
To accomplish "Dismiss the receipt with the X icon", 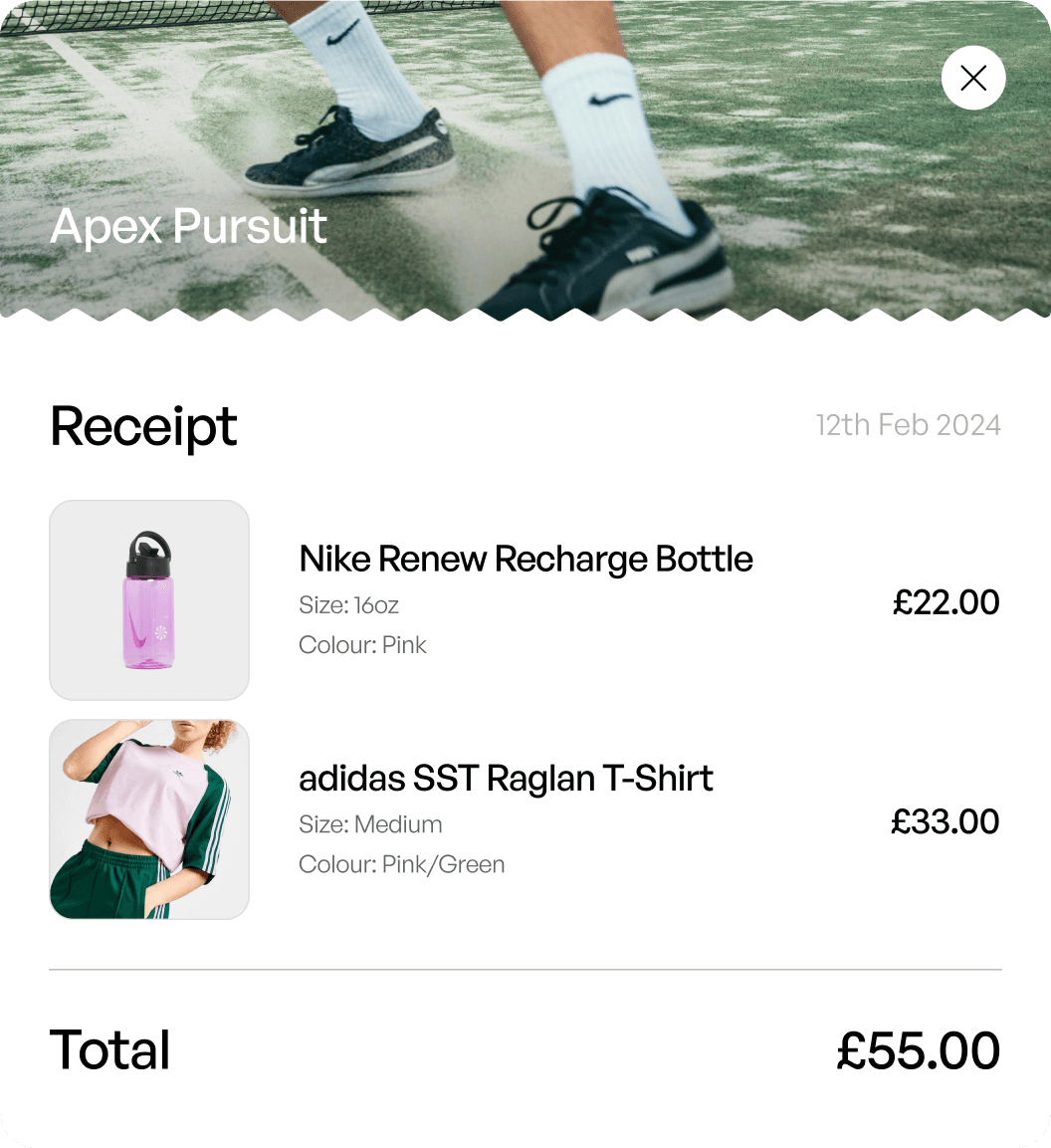I will pyautogui.click(x=973, y=77).
